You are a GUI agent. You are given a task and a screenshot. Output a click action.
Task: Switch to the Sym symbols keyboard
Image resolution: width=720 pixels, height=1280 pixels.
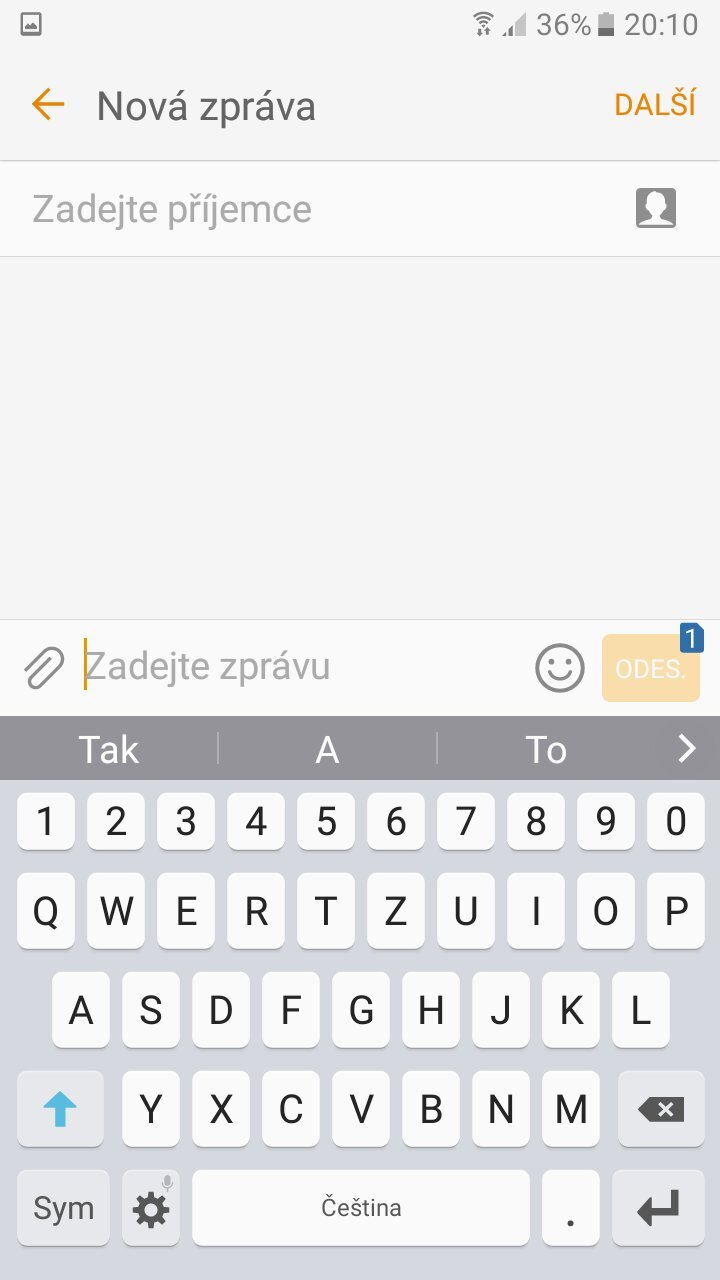click(63, 1208)
